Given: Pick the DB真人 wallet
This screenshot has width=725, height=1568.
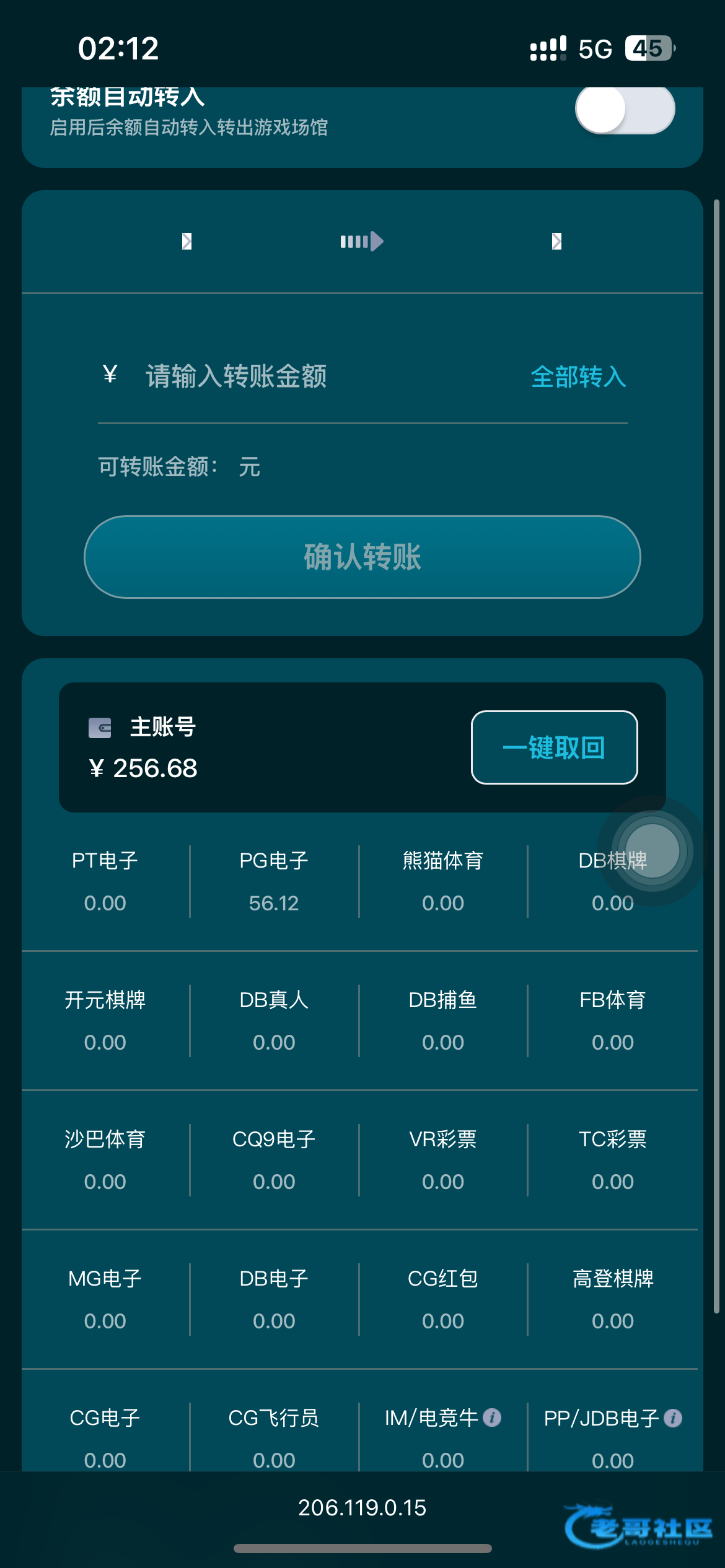Looking at the screenshot, I should pos(274,1020).
